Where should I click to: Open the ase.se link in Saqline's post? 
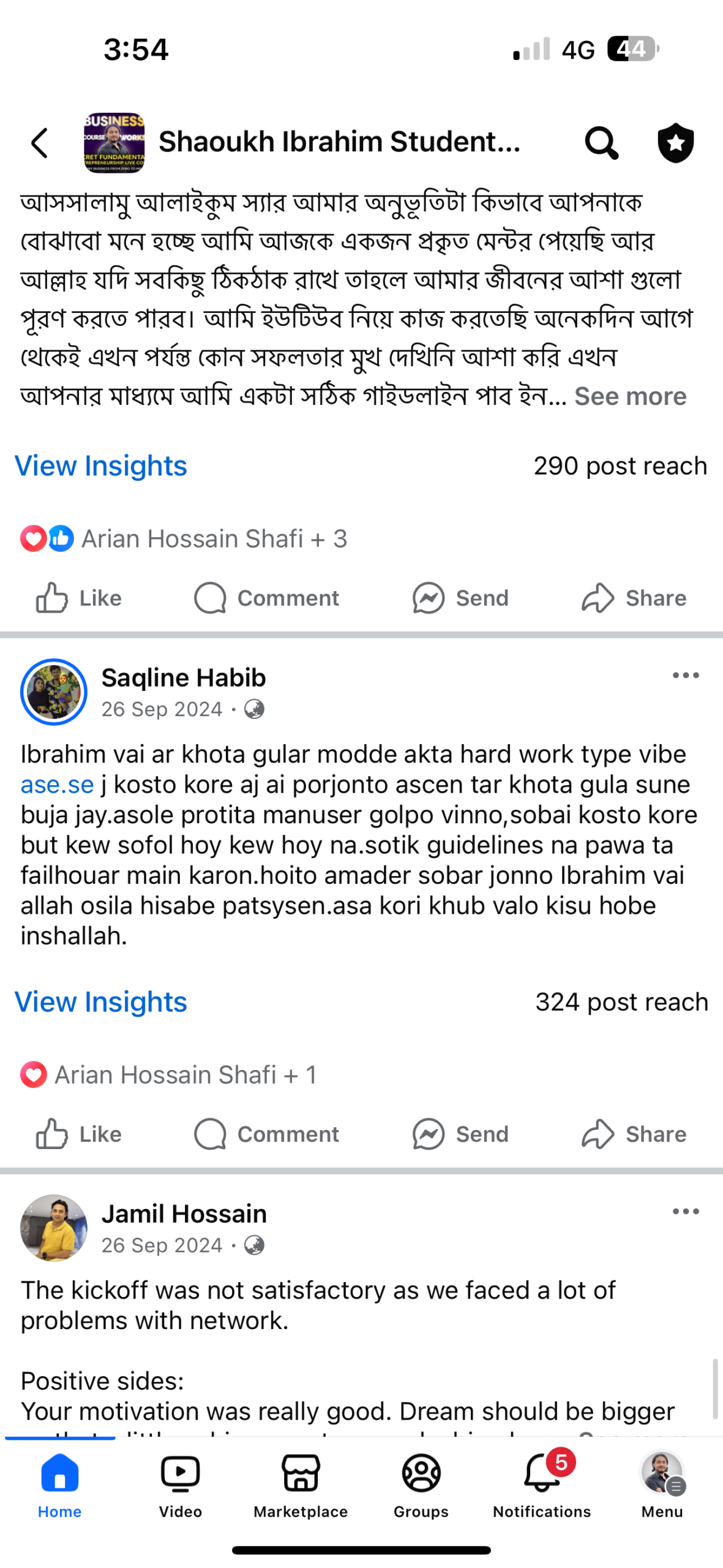[57, 784]
